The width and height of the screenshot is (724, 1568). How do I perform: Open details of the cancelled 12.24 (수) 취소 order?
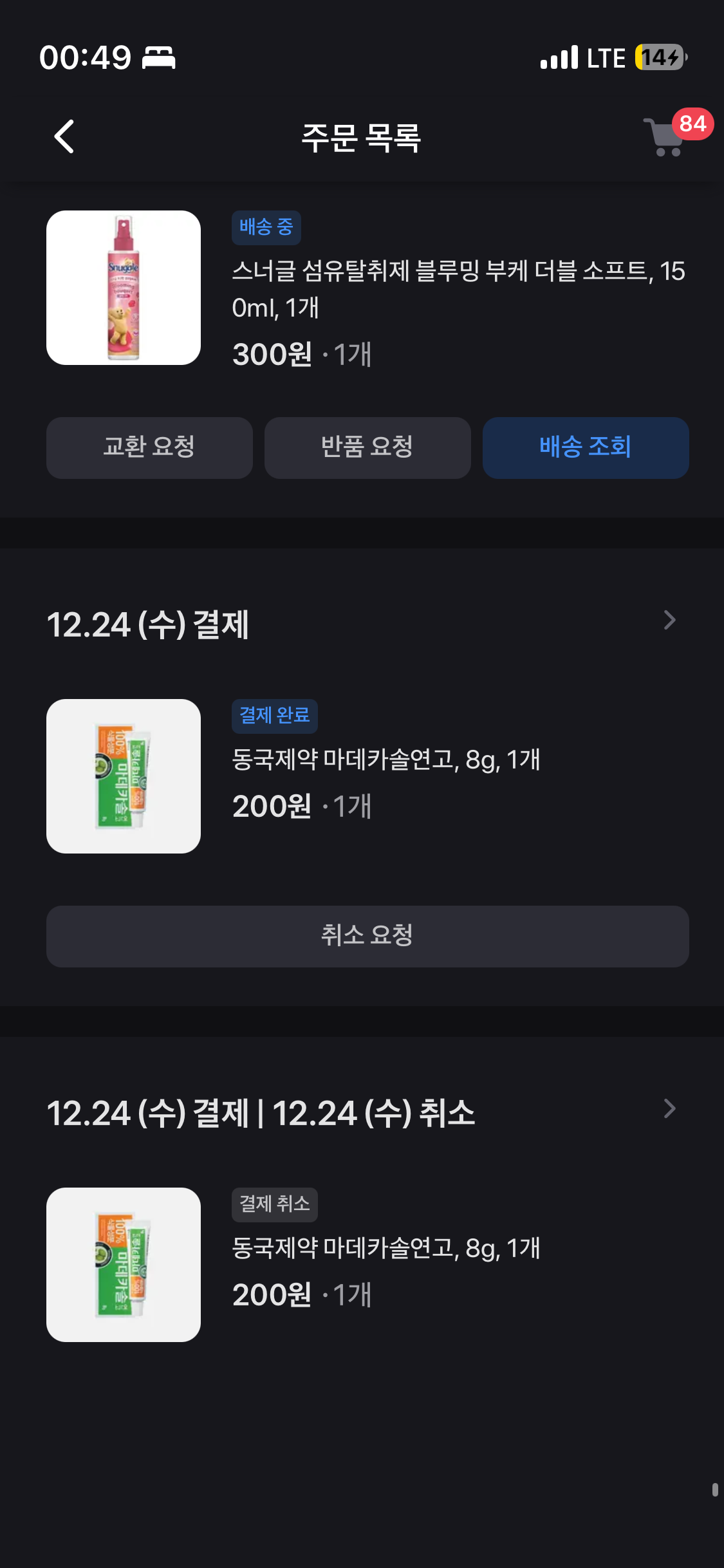(669, 1109)
